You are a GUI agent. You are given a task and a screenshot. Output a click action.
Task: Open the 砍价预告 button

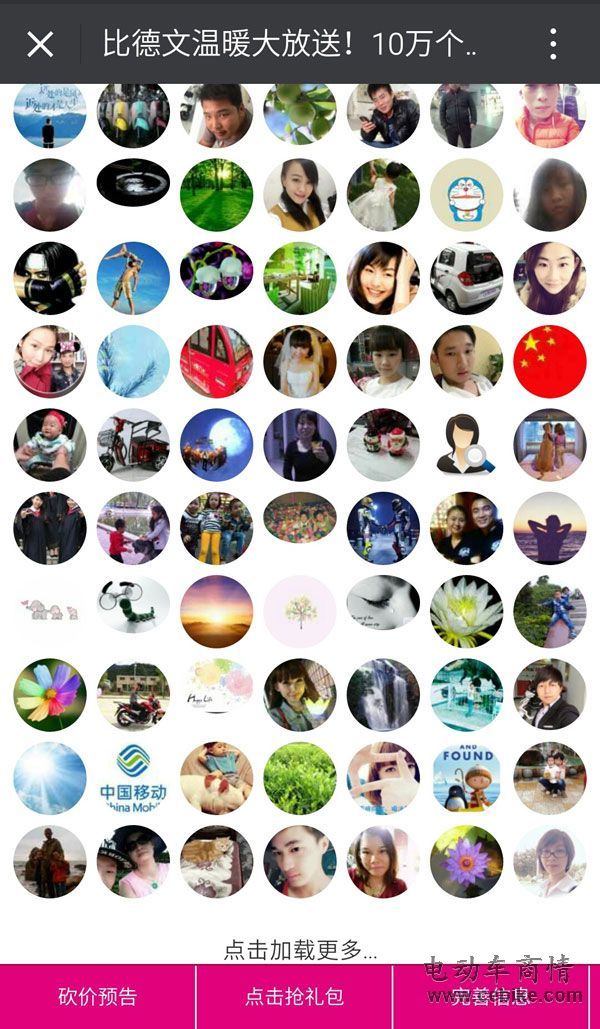coord(97,996)
